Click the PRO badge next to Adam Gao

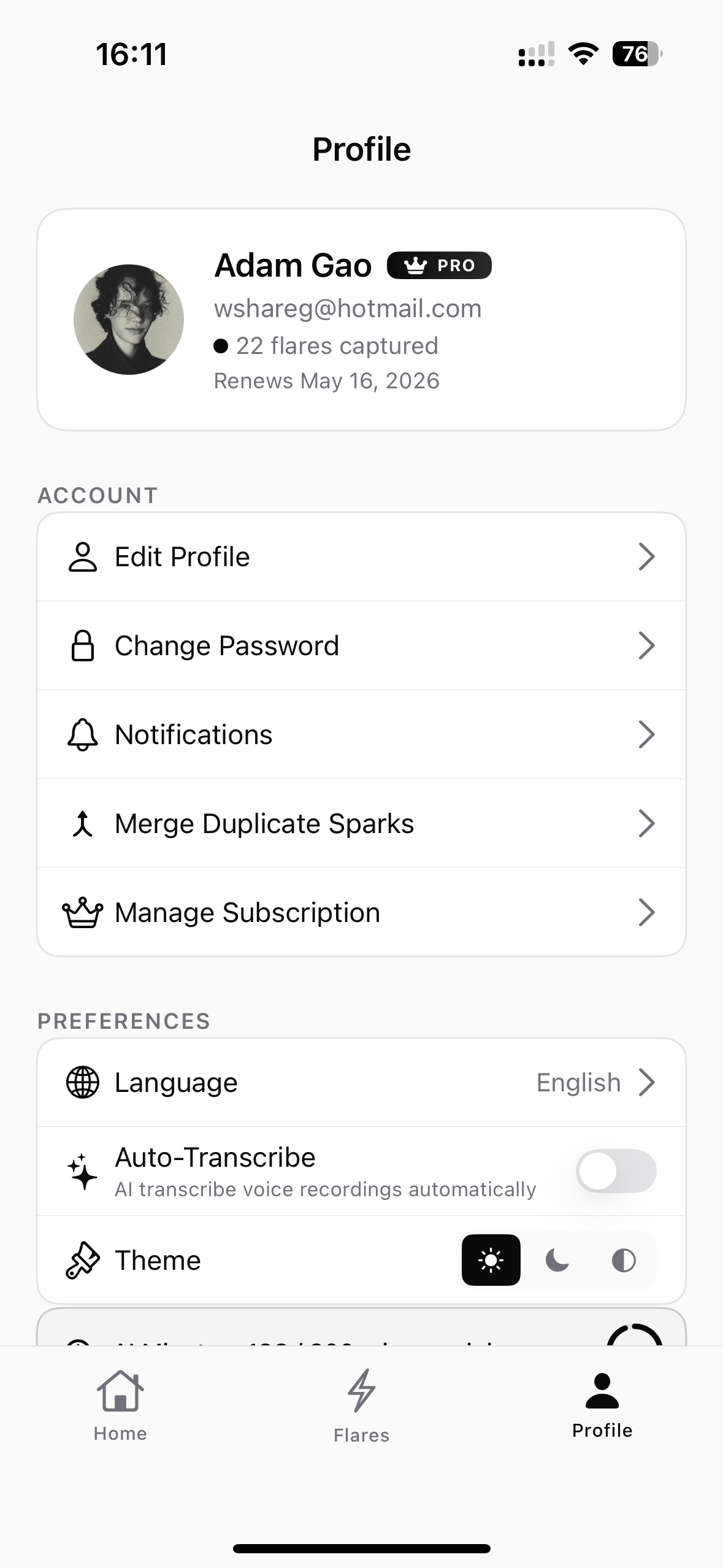click(440, 266)
